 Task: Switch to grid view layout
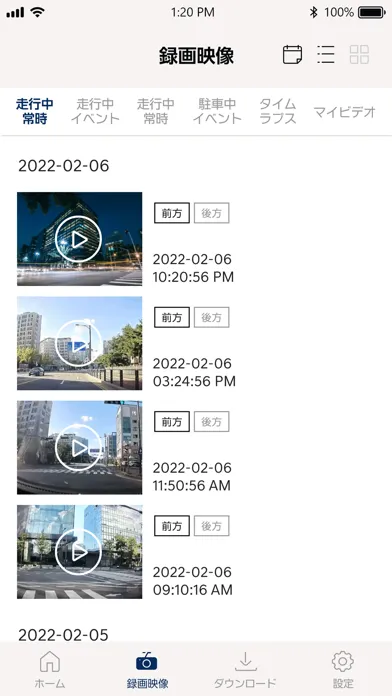(359, 55)
